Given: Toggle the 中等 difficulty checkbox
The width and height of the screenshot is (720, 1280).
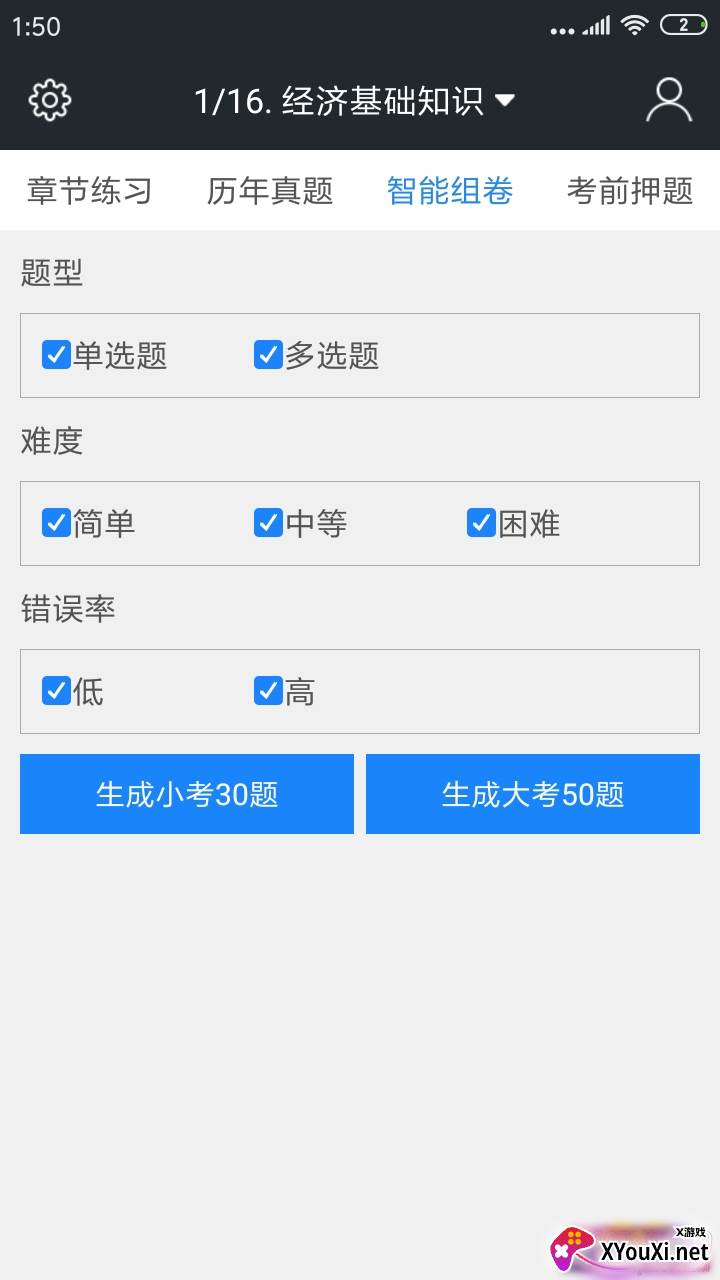Looking at the screenshot, I should tap(267, 523).
